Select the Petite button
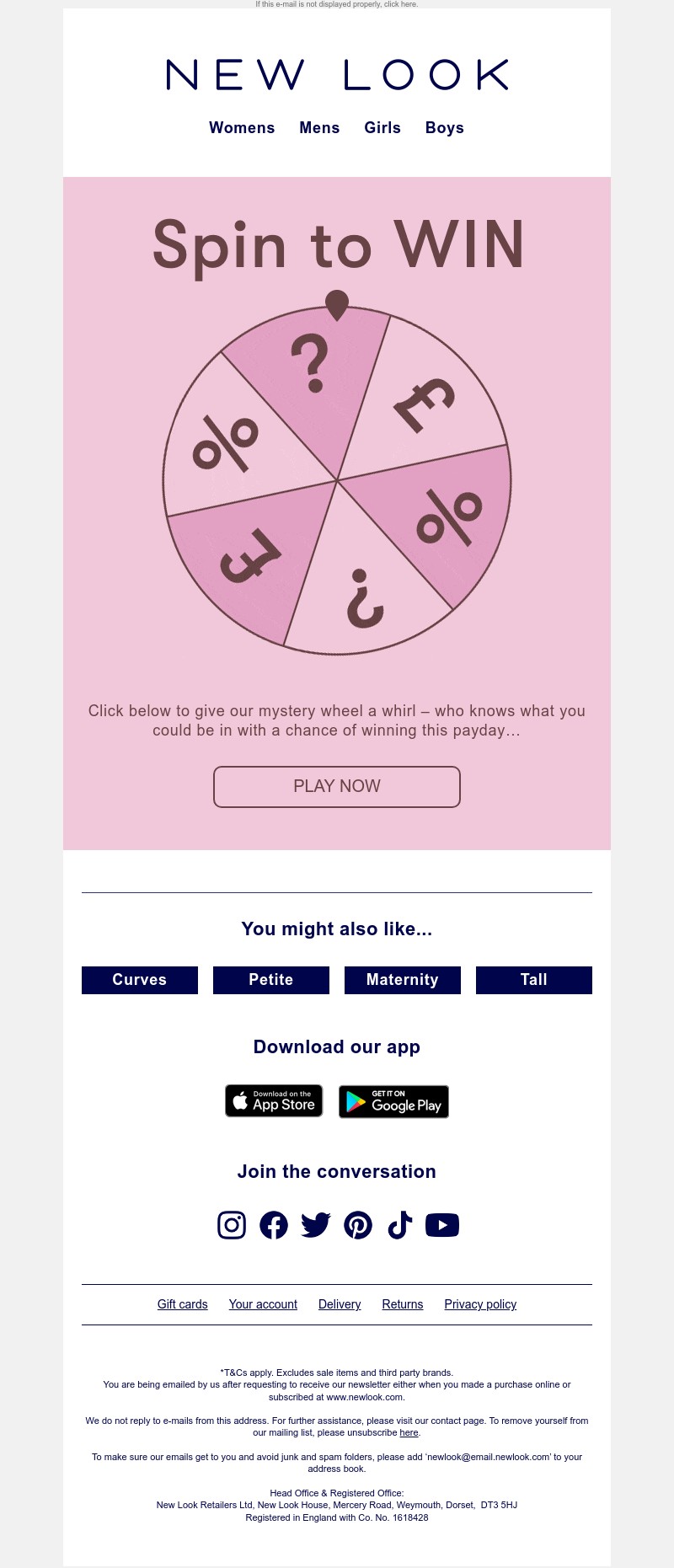 (x=271, y=980)
